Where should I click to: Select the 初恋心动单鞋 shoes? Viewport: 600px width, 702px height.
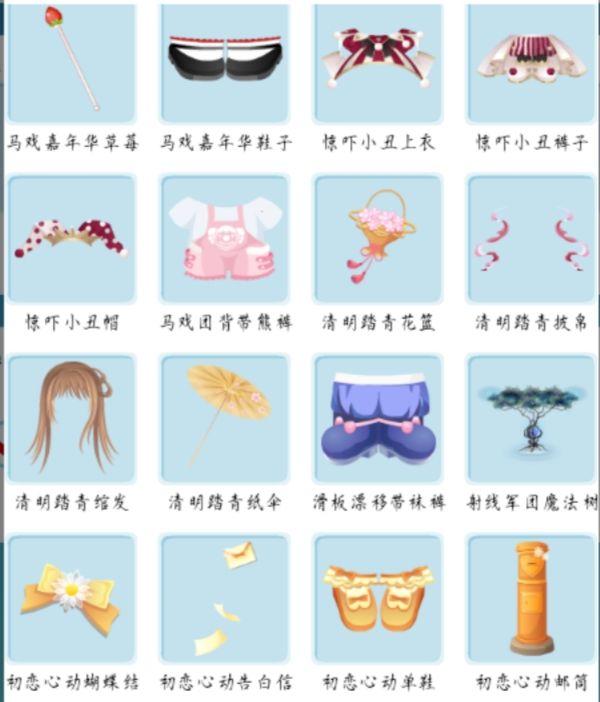378,598
